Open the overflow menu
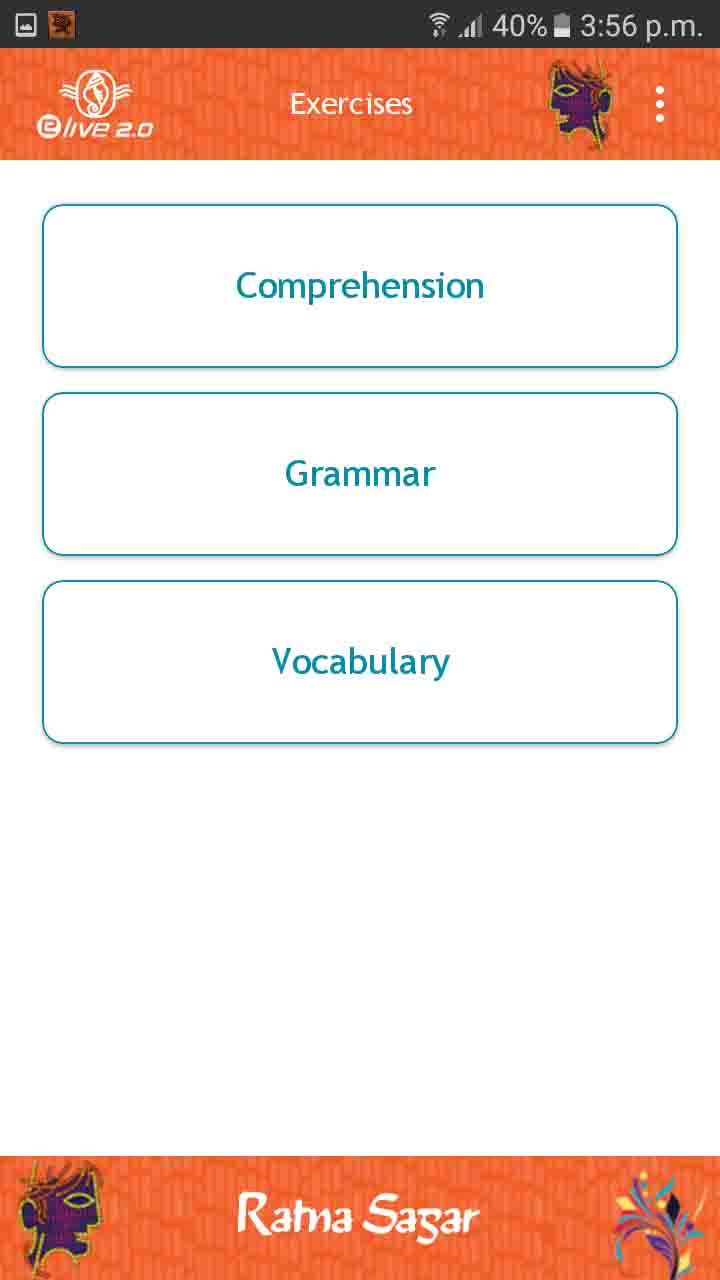This screenshot has height=1280, width=720. [x=659, y=104]
